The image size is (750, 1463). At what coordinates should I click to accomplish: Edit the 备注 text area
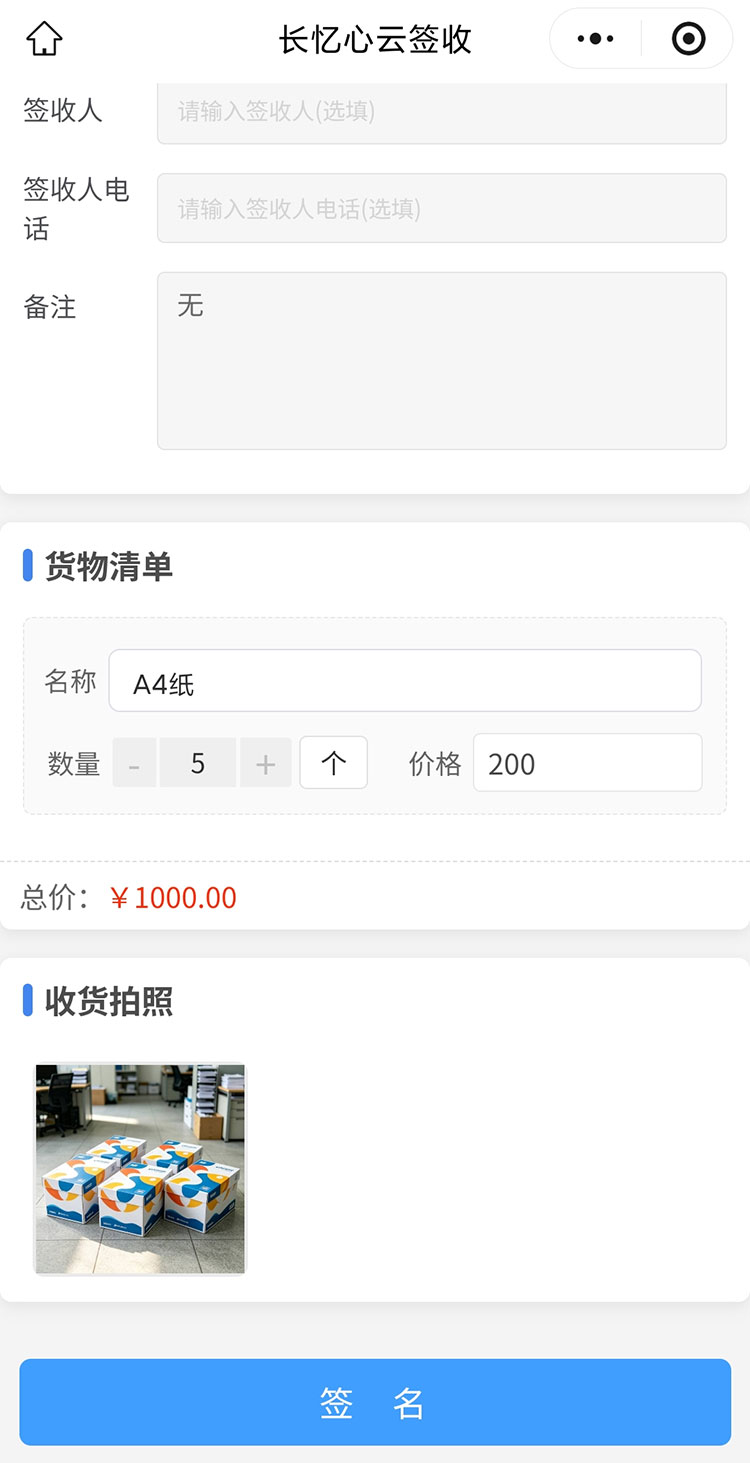(x=442, y=361)
